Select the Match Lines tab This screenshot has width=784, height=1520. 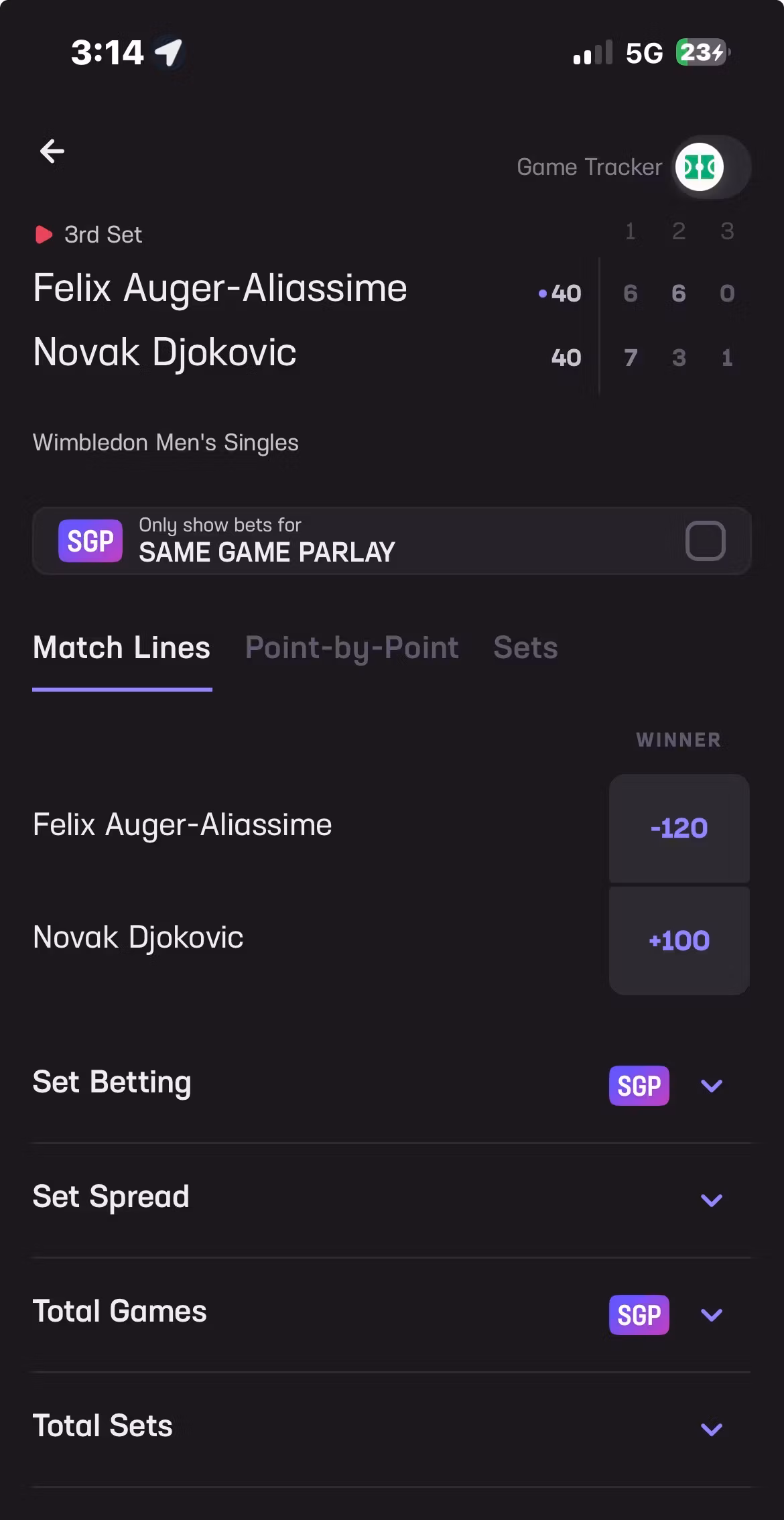122,648
